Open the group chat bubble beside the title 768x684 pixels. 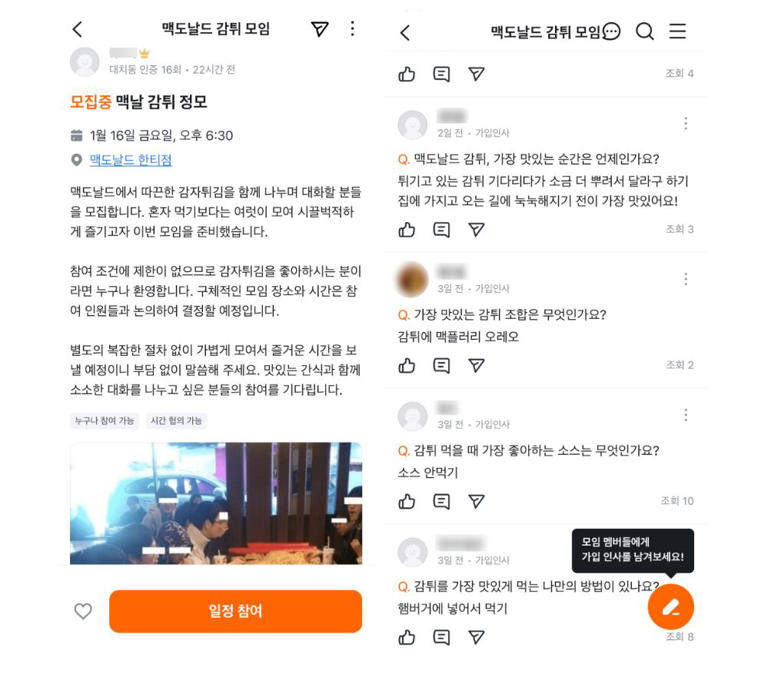click(x=612, y=32)
